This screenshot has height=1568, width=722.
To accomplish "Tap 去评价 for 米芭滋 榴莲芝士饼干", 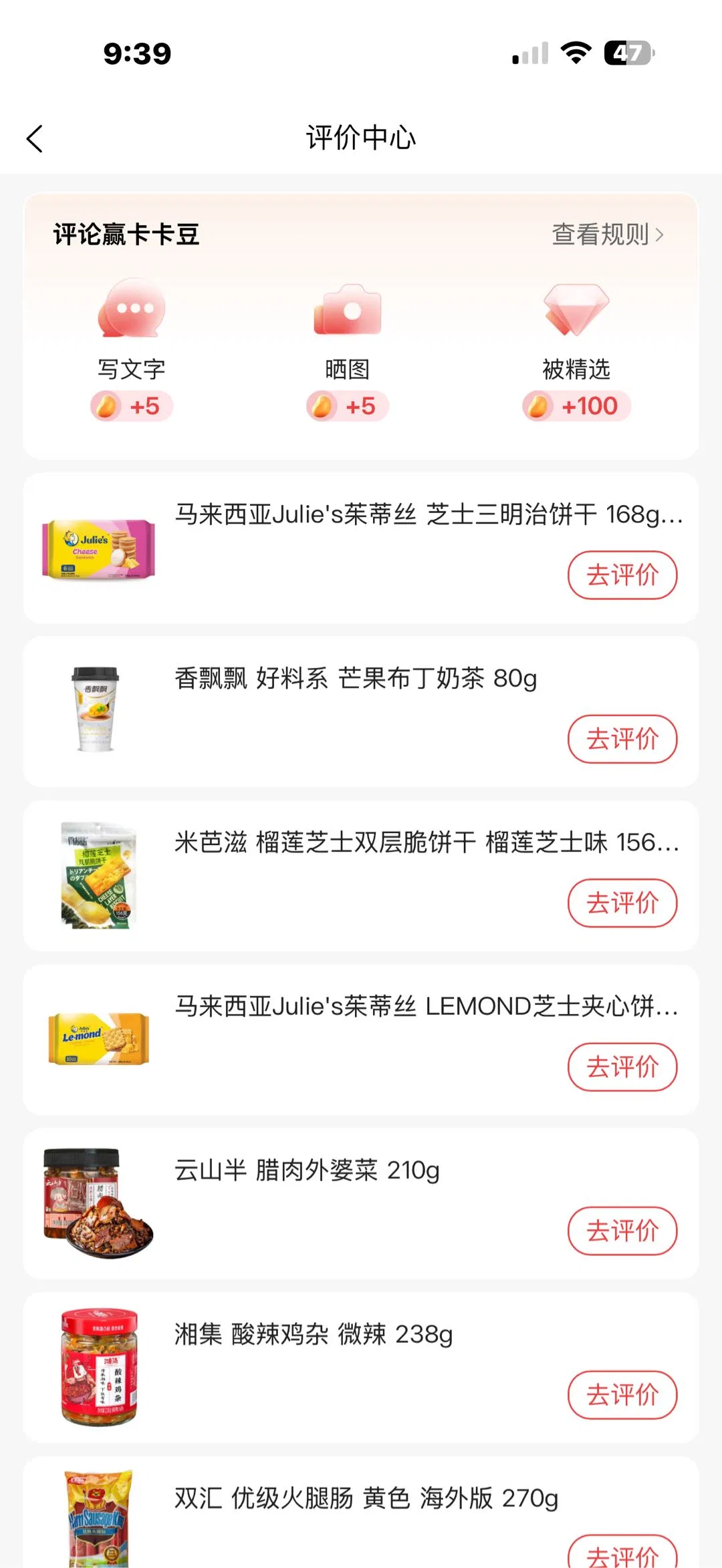I will click(622, 903).
